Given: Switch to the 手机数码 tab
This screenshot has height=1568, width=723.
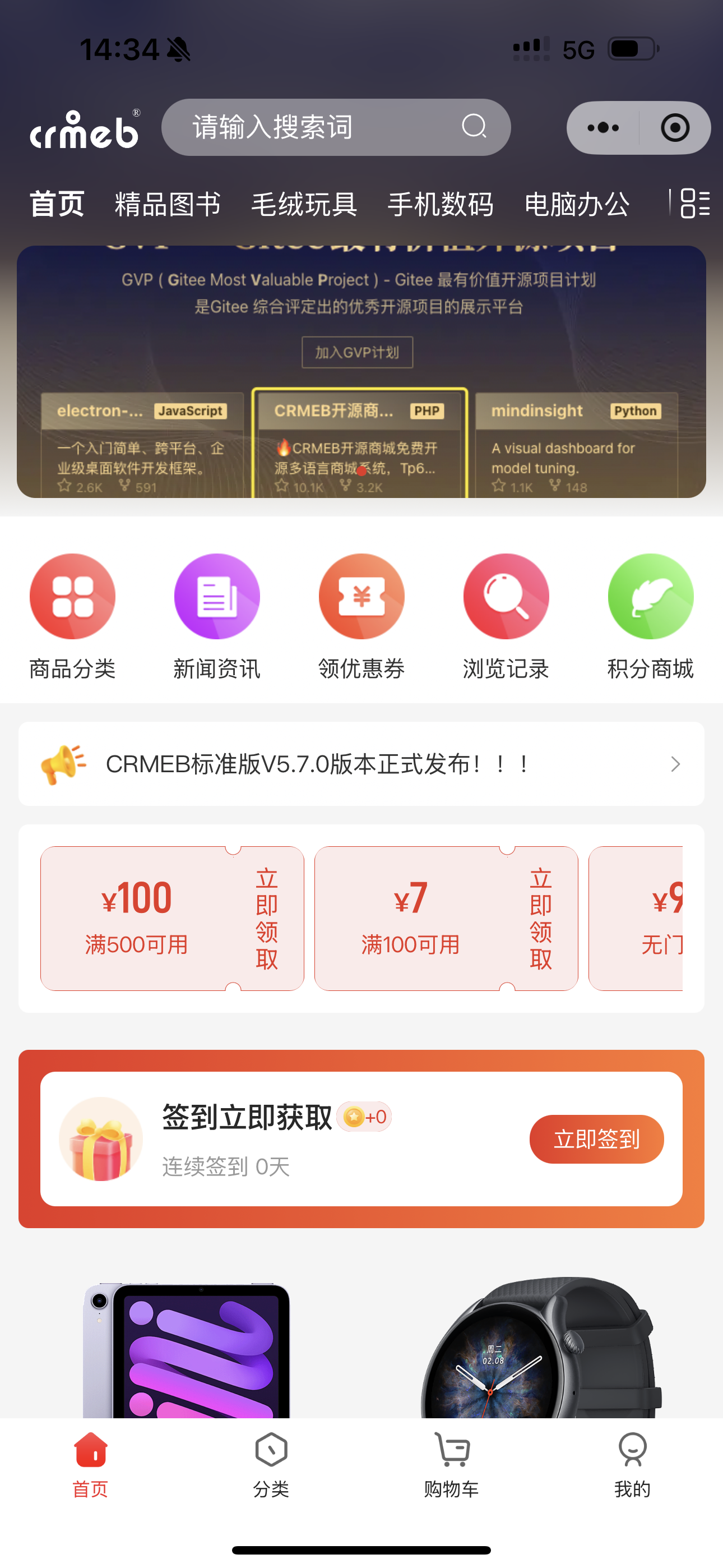Looking at the screenshot, I should 440,204.
